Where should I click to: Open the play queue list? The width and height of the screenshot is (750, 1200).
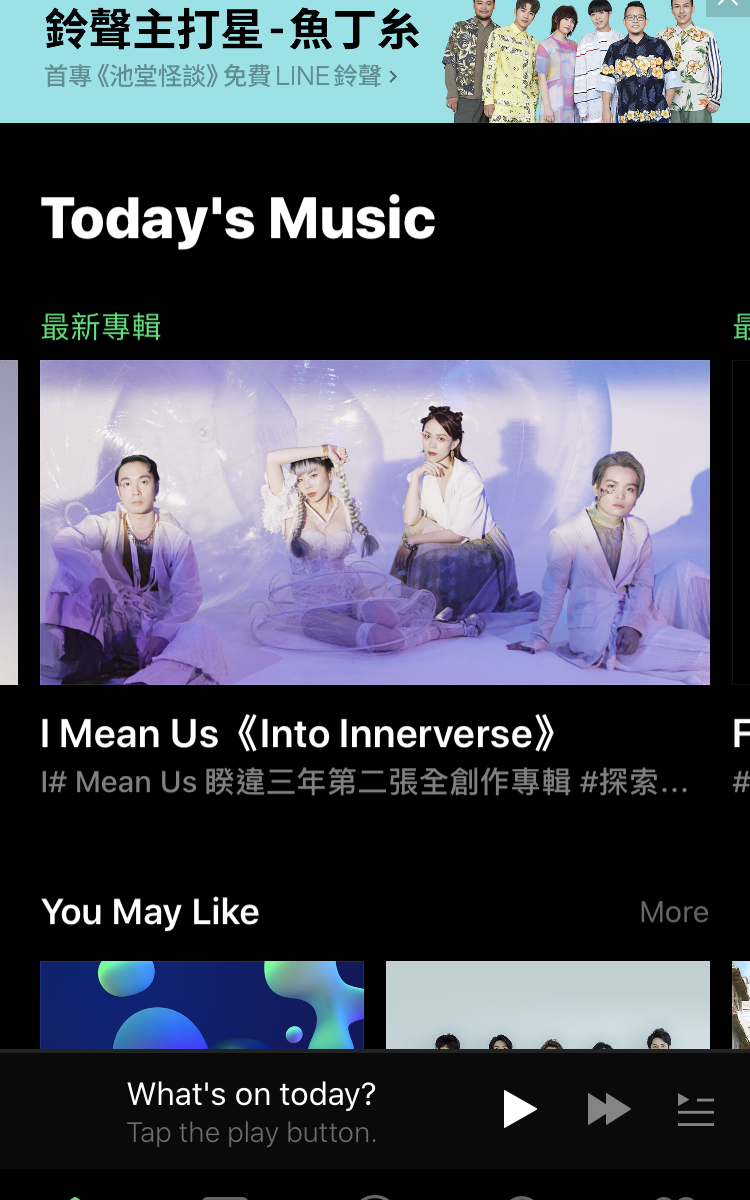click(696, 1110)
